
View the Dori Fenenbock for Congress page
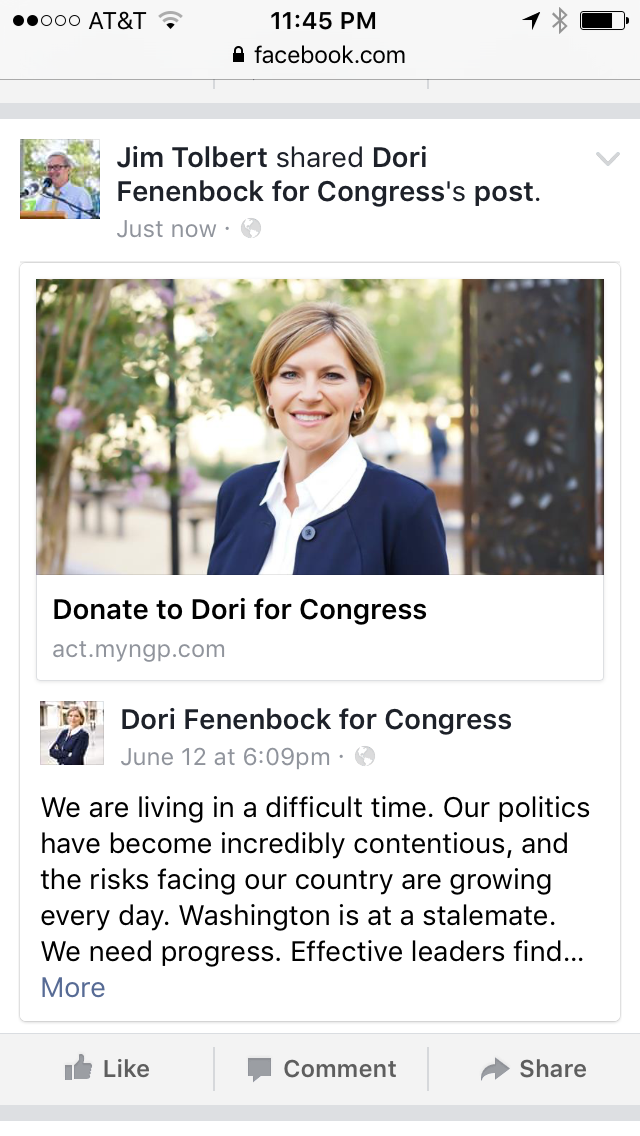[316, 720]
